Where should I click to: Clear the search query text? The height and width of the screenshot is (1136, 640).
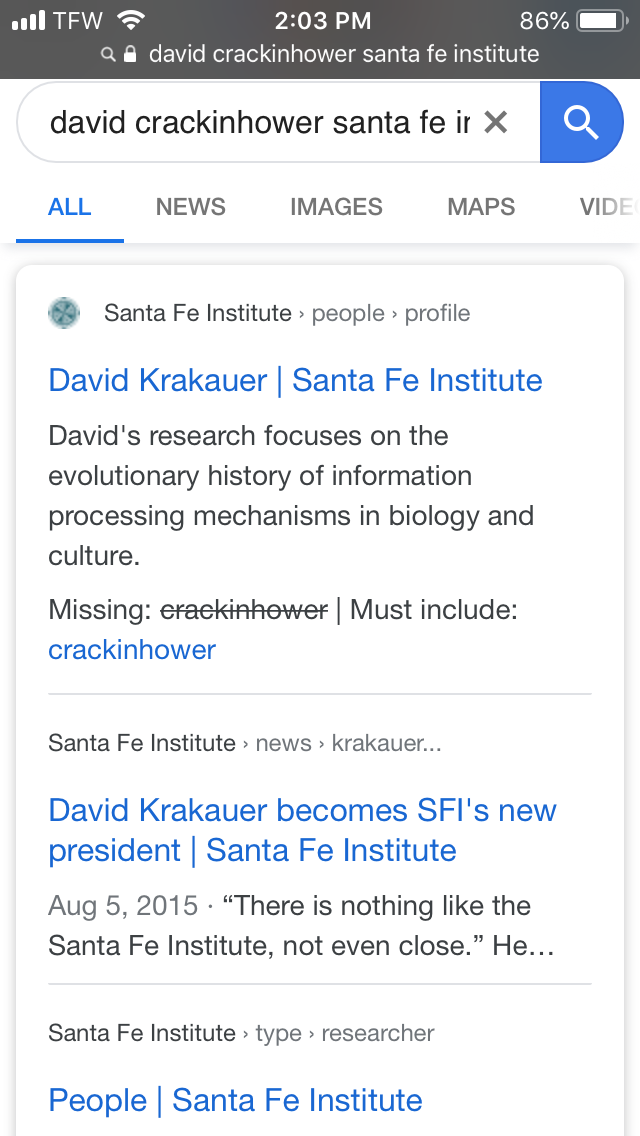496,122
